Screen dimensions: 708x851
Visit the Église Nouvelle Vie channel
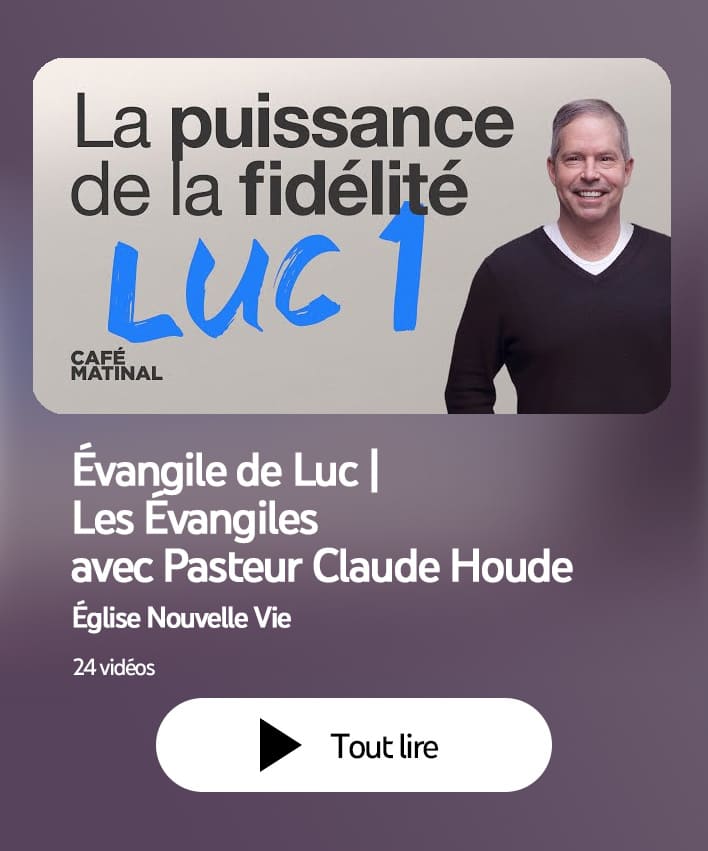182,619
